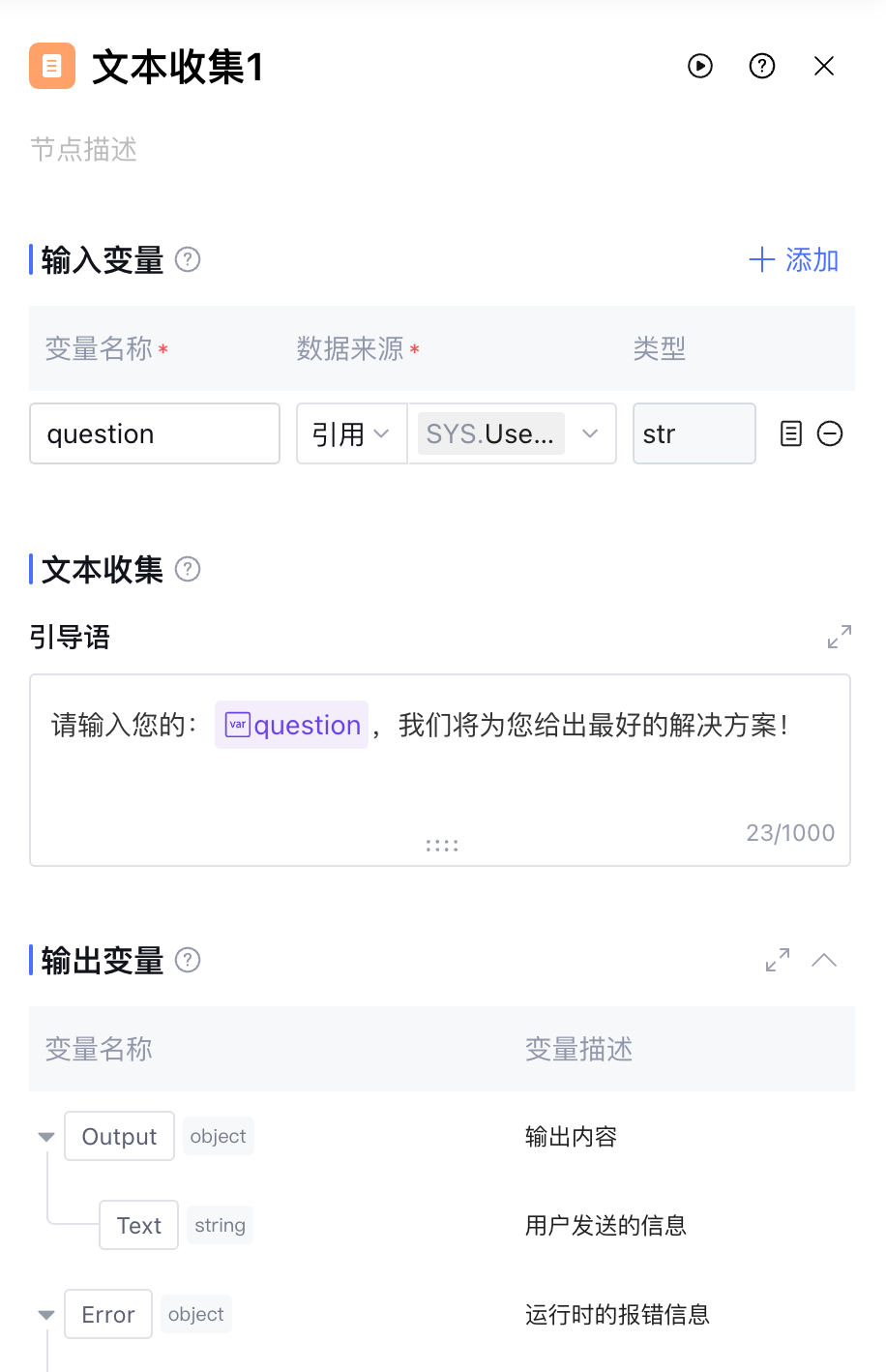Show help for 文本收集 section
The width and height of the screenshot is (886, 1372).
[x=188, y=569]
